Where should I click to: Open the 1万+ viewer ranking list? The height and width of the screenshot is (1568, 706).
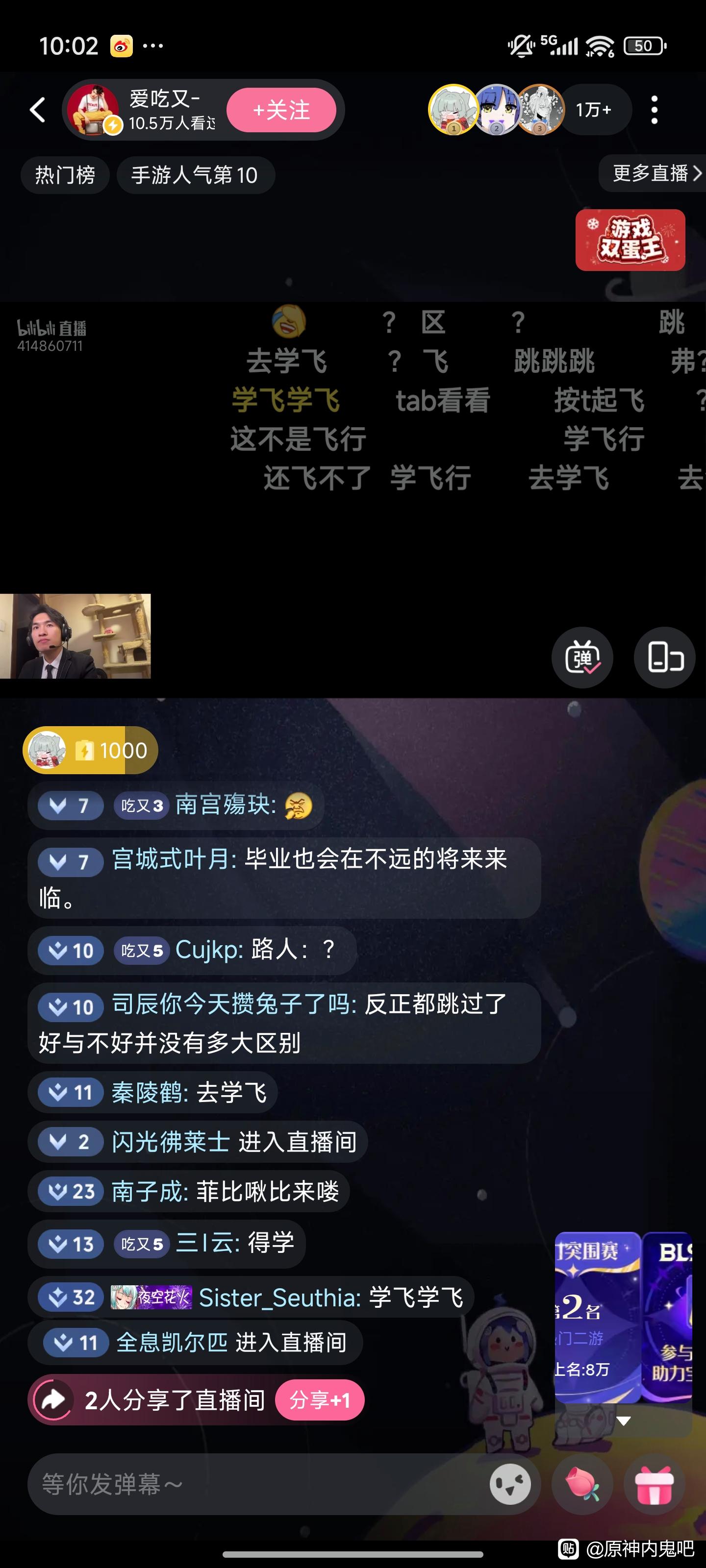pos(593,110)
